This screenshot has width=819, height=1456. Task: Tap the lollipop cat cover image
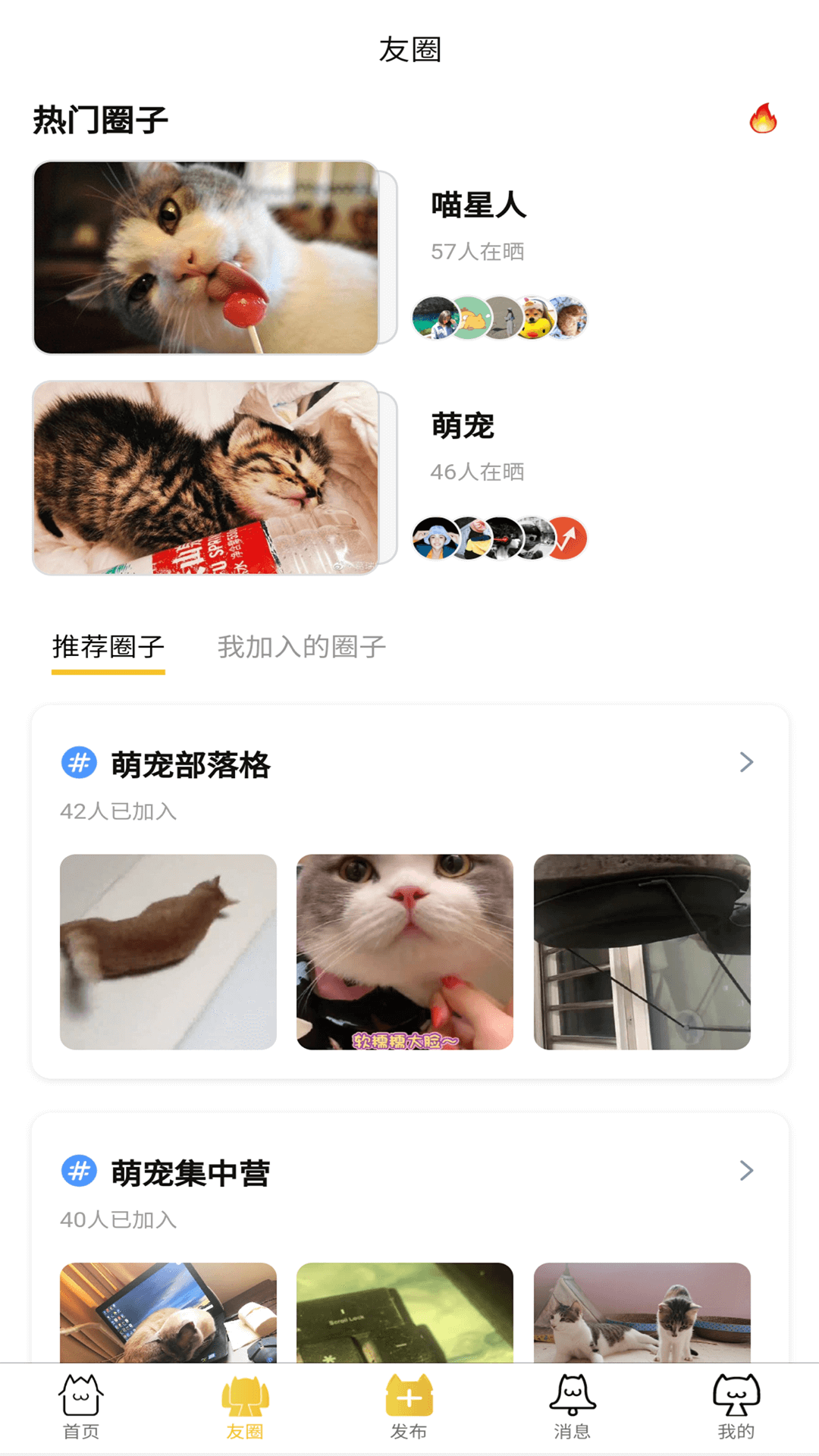207,256
